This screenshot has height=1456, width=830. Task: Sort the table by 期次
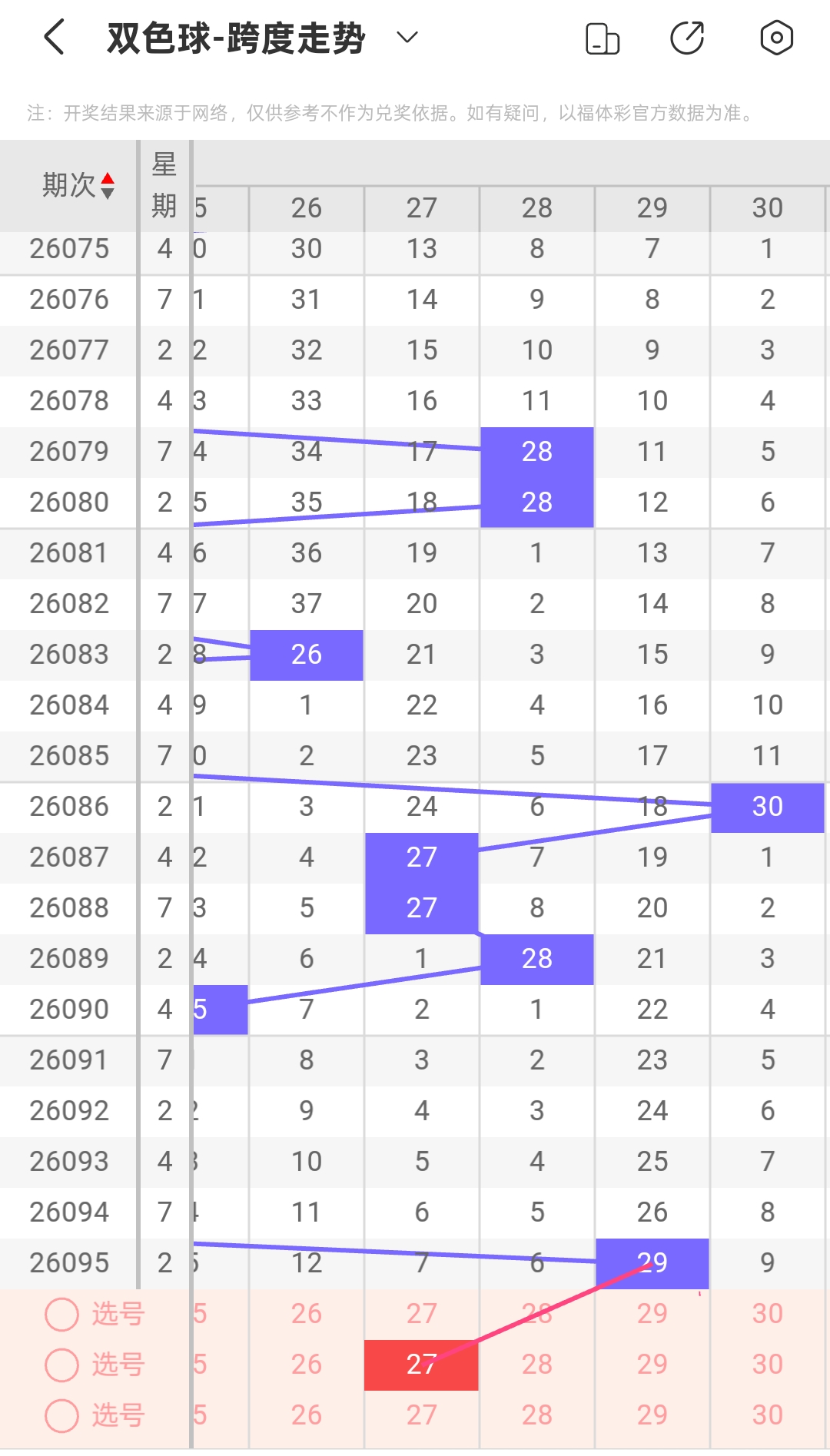78,185
